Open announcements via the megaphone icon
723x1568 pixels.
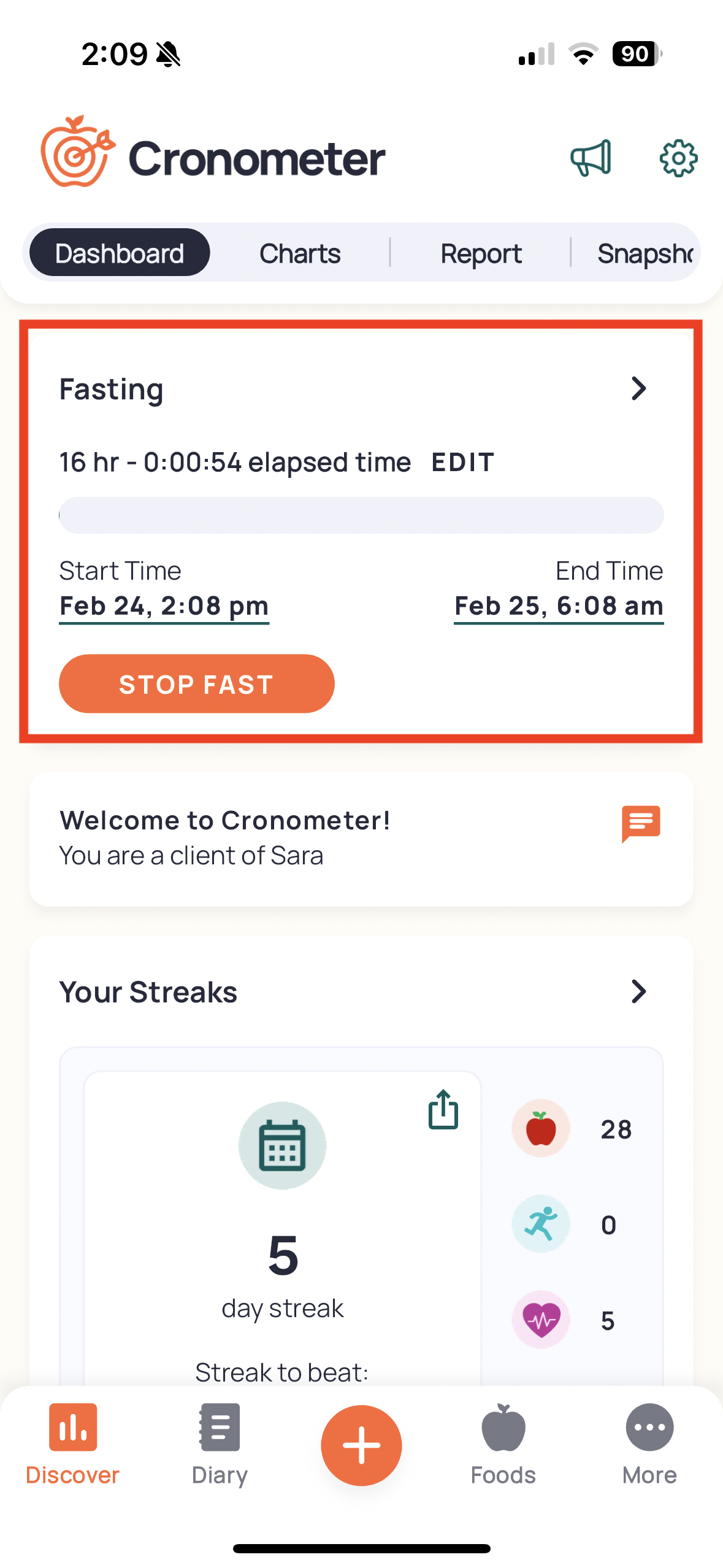pyautogui.click(x=591, y=158)
